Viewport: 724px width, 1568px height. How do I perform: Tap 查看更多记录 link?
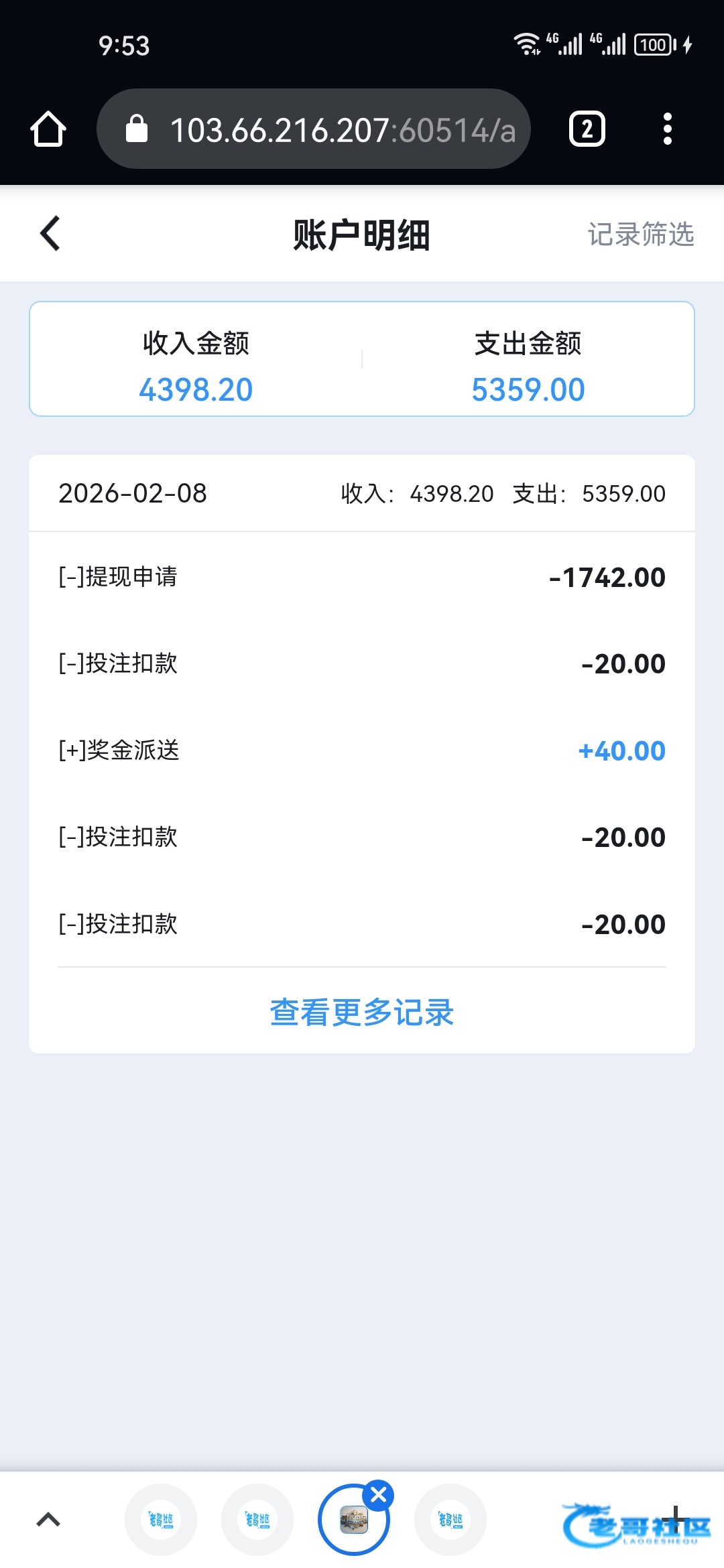click(361, 1012)
